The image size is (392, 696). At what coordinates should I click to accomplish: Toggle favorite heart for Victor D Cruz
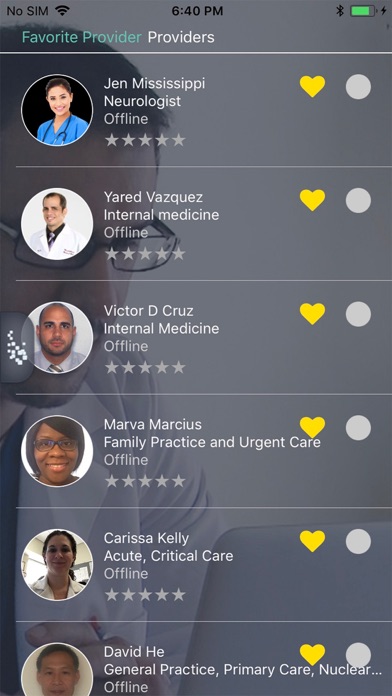click(313, 313)
